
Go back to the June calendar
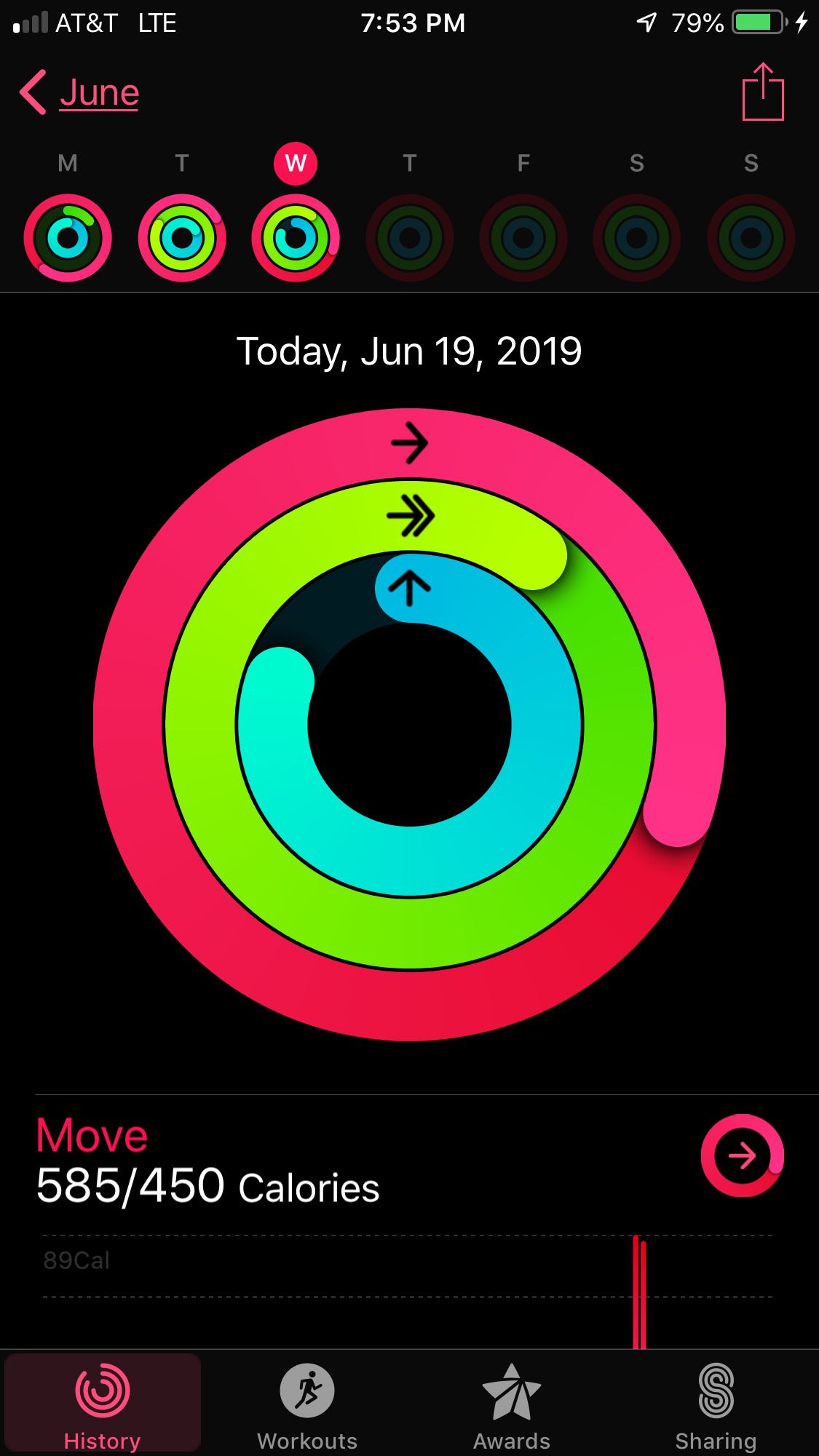point(80,93)
